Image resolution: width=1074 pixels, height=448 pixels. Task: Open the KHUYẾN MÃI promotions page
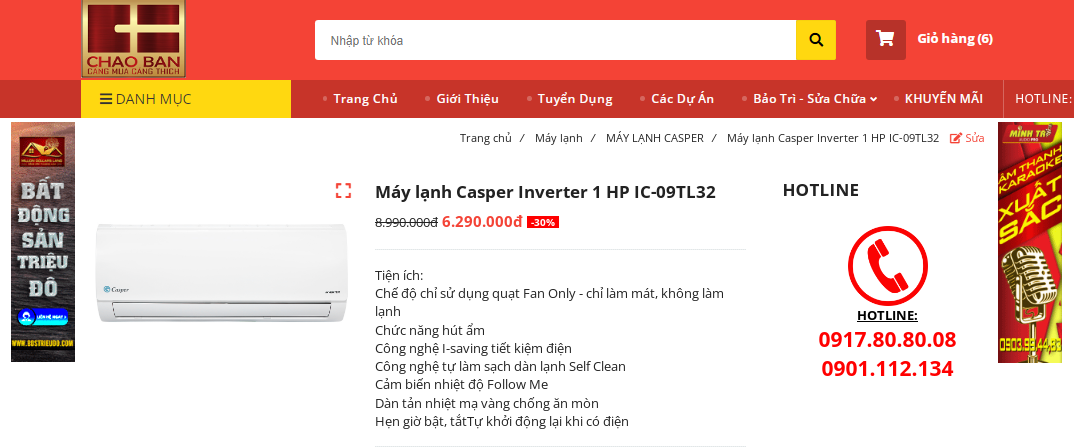pyautogui.click(x=943, y=99)
